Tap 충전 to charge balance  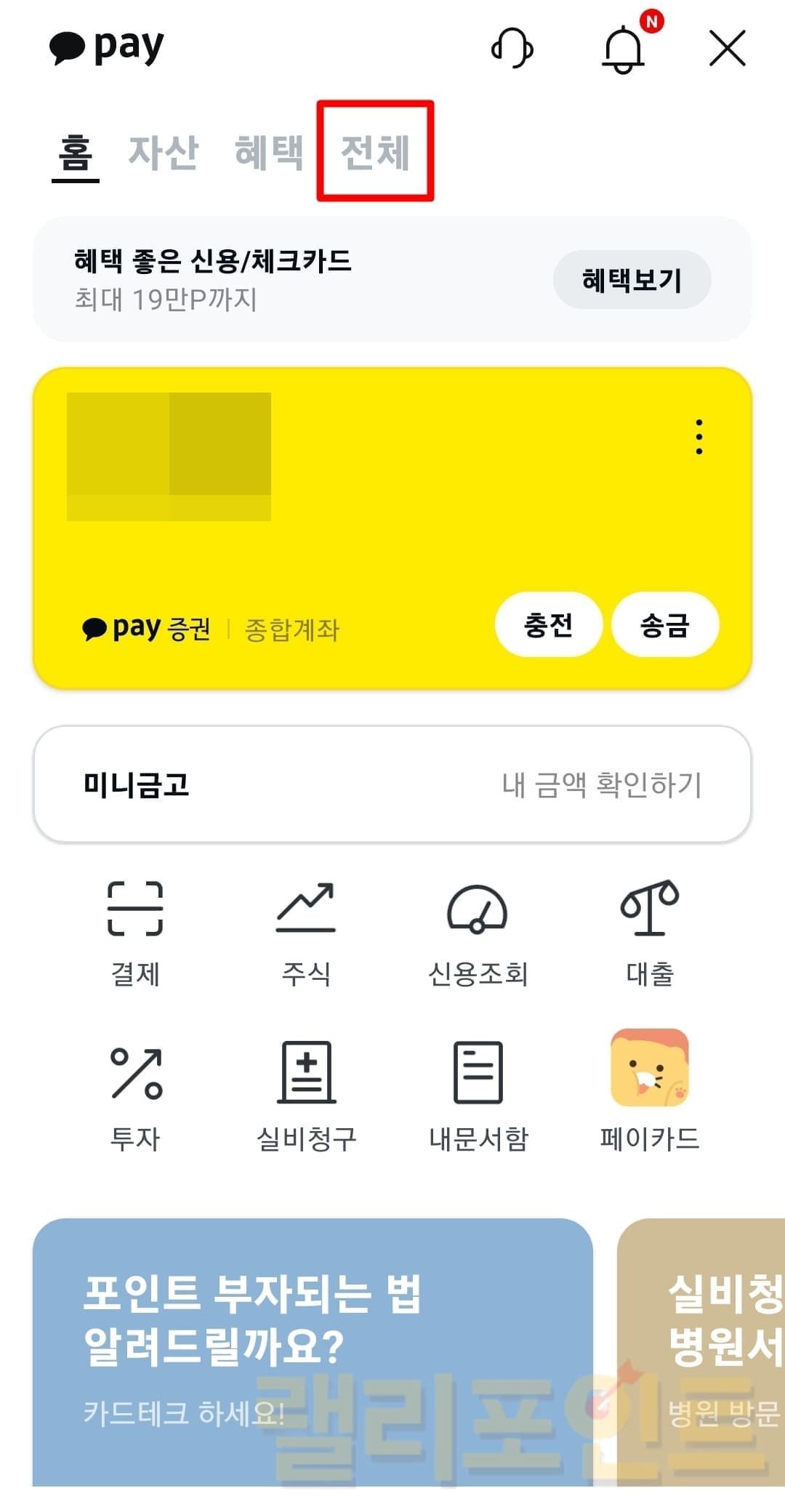(x=549, y=624)
